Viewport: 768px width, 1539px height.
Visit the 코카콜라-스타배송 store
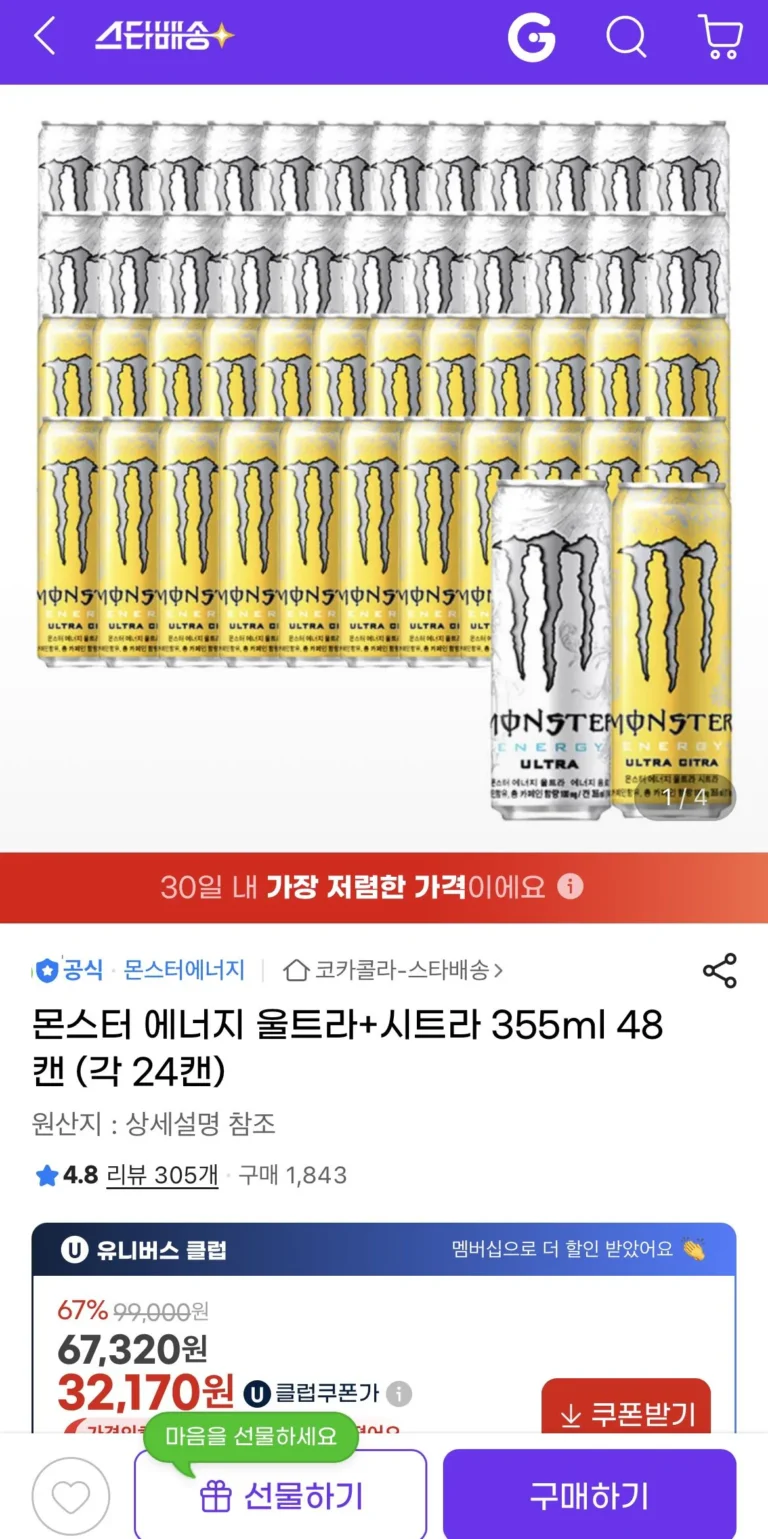tap(394, 969)
